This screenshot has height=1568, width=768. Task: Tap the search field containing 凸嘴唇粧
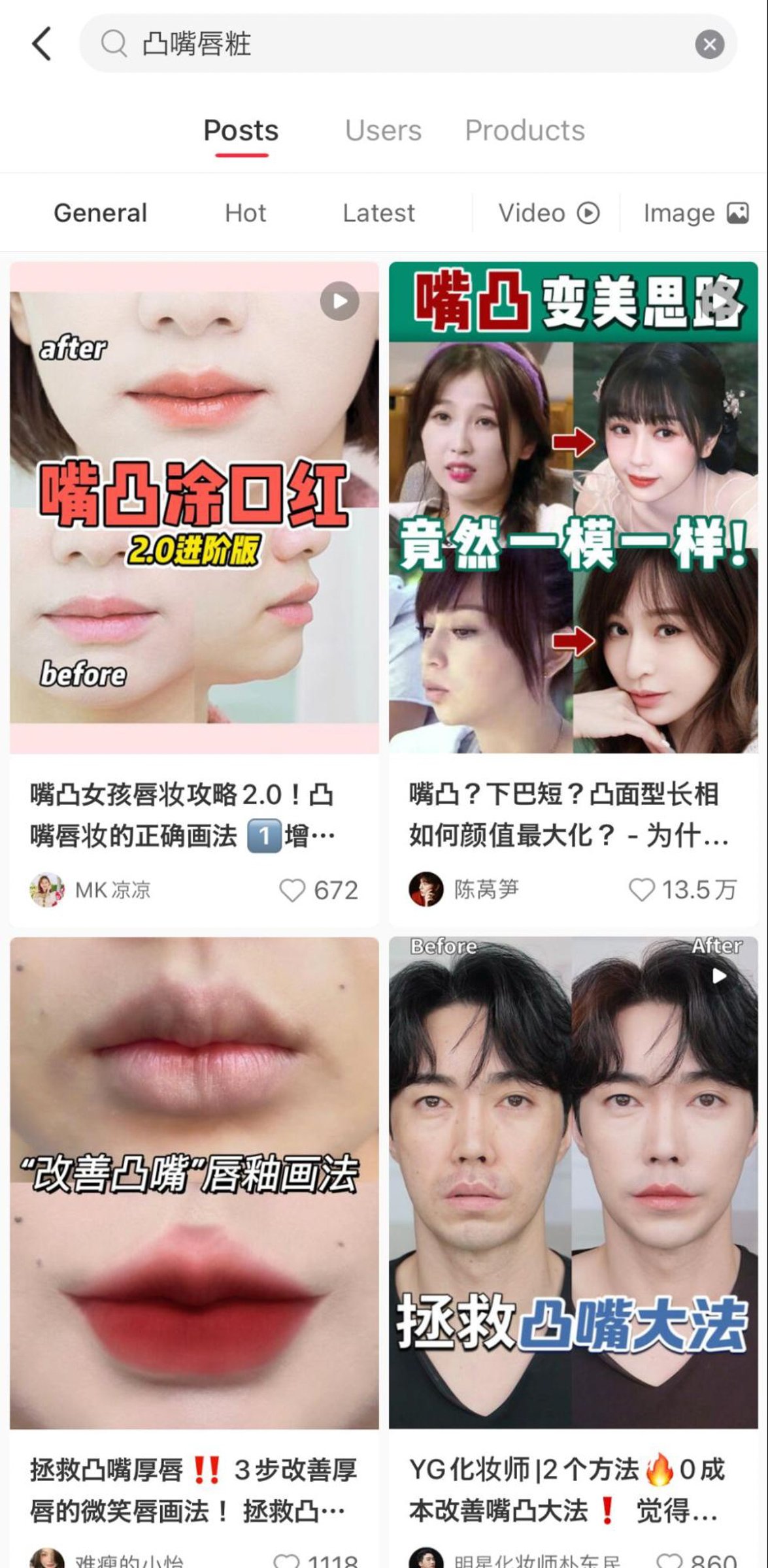pos(392,44)
